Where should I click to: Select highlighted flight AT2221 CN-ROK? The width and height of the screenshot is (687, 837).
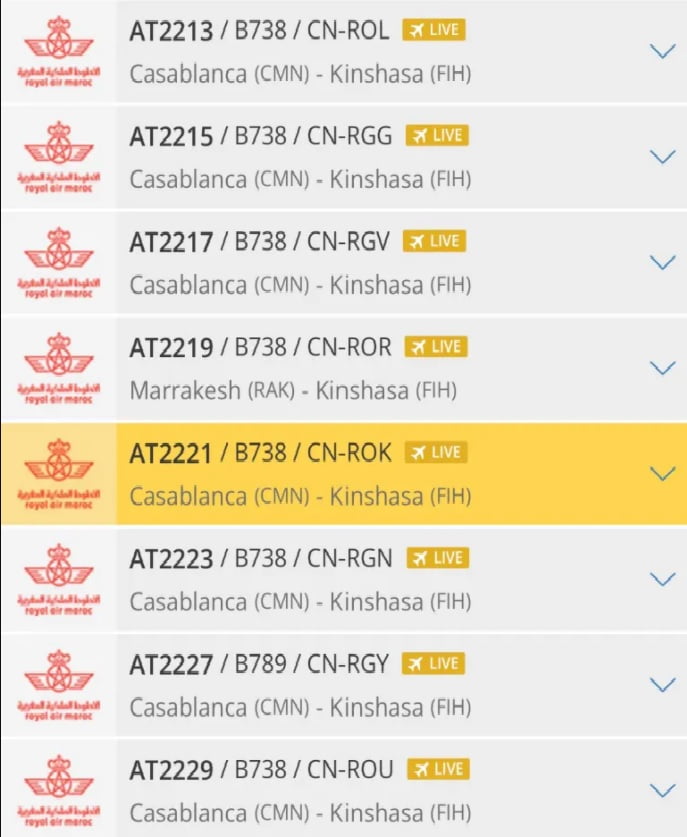[x=300, y=473]
